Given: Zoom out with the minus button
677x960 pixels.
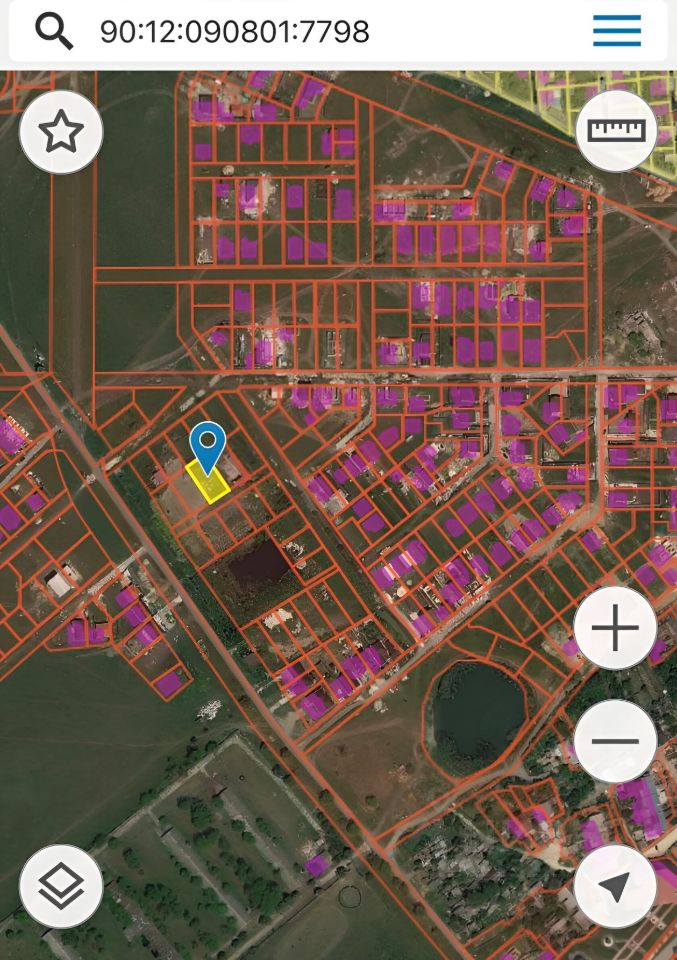Looking at the screenshot, I should coord(615,742).
